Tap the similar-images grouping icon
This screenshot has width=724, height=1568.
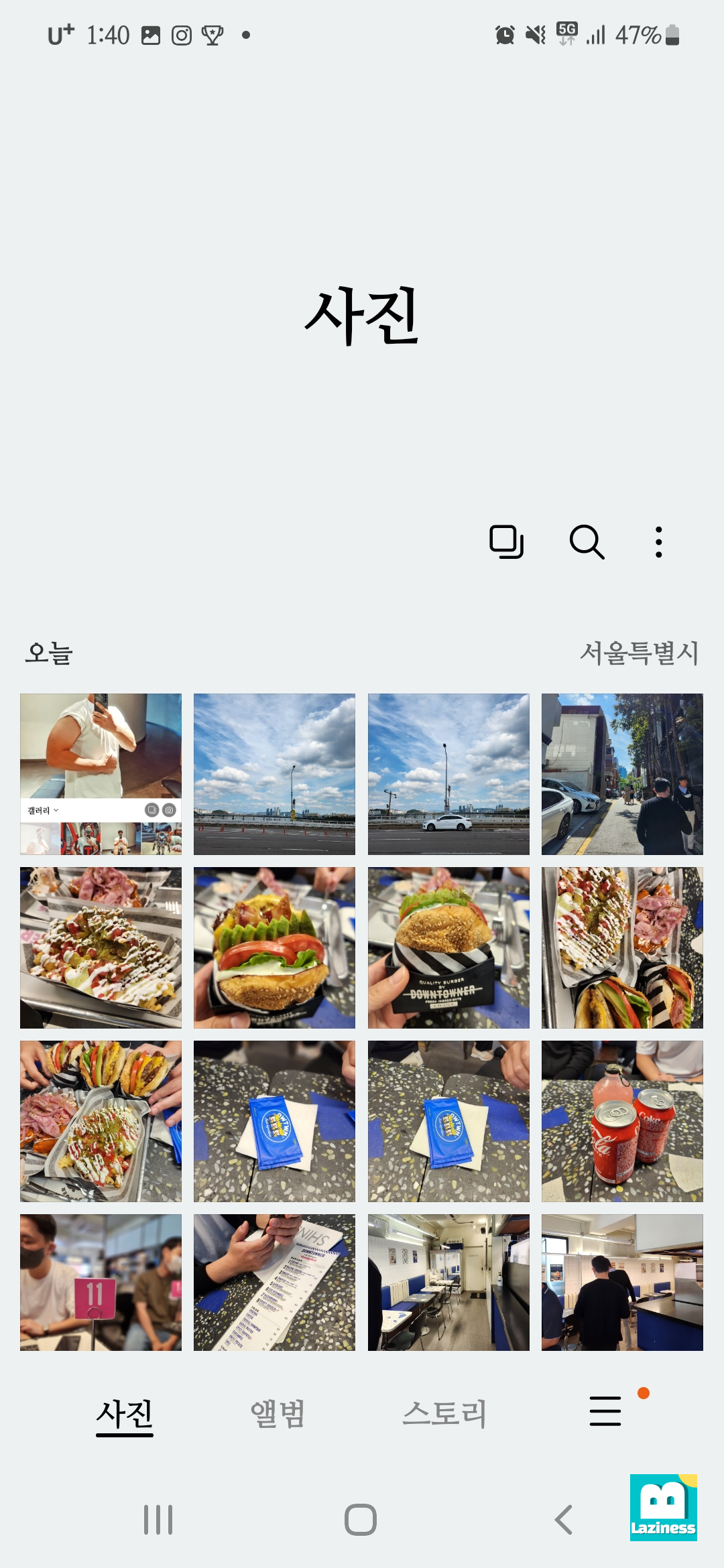pyautogui.click(x=506, y=541)
